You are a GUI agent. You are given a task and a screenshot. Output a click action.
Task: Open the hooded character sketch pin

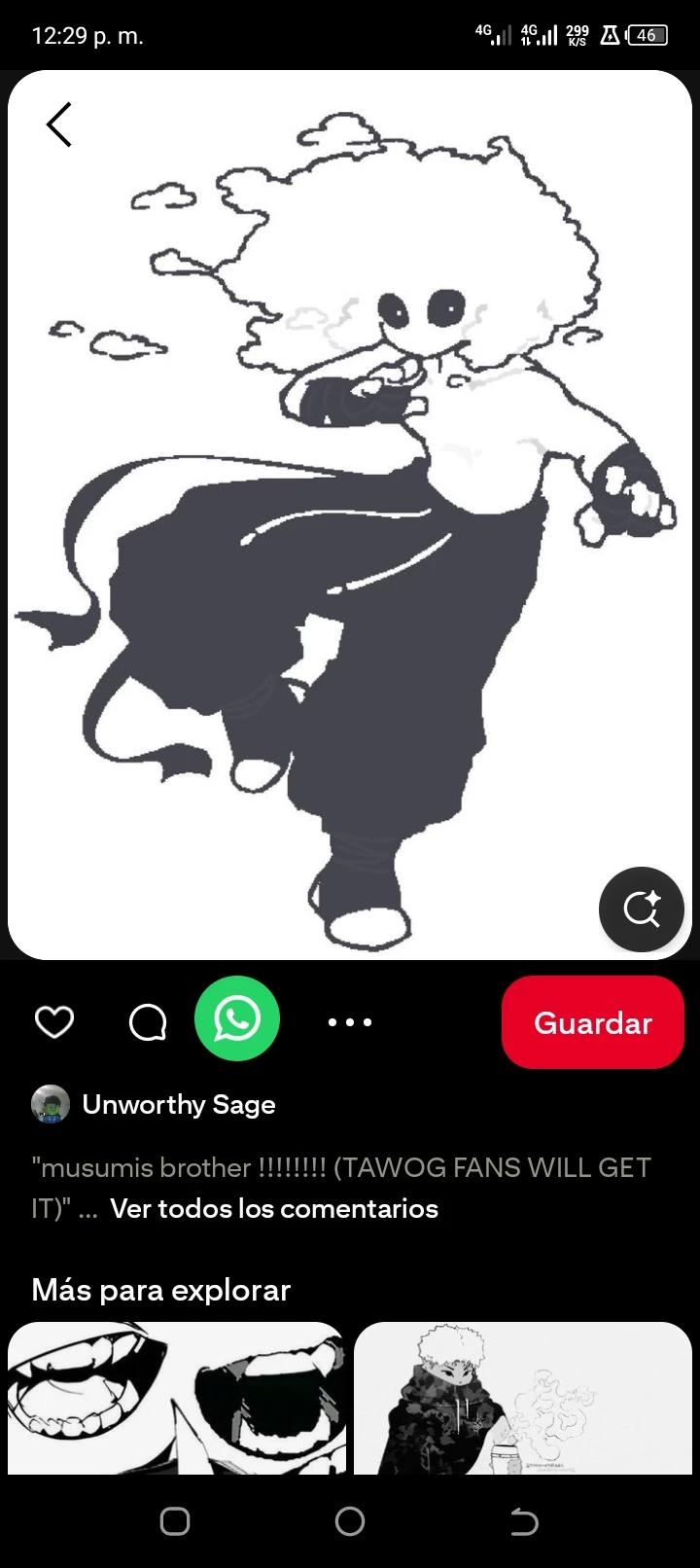pyautogui.click(x=523, y=1398)
